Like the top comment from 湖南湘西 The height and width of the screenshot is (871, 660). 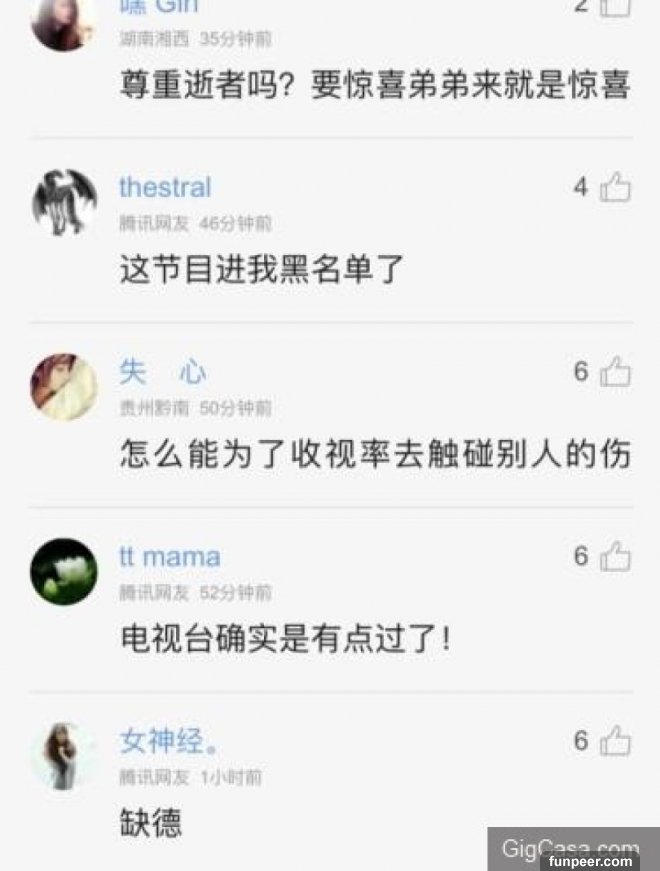tap(615, 6)
